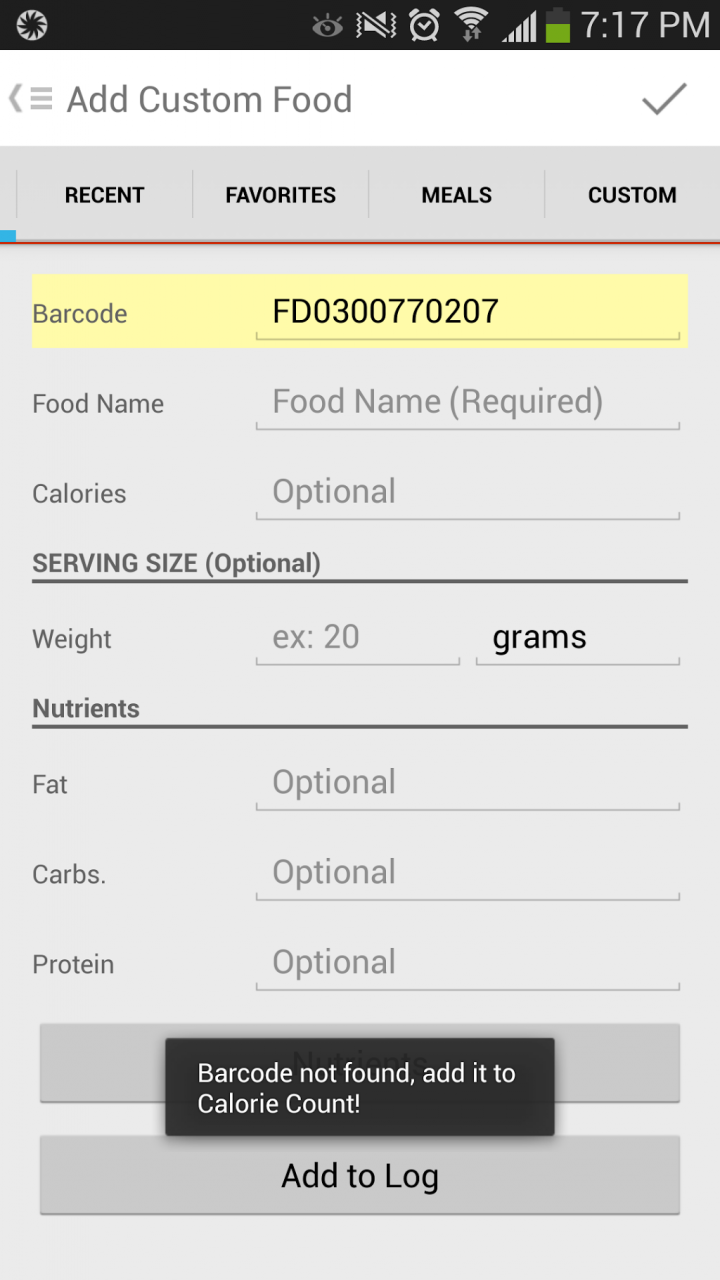This screenshot has width=720, height=1280.
Task: Select the Custom tab
Action: pyautogui.click(x=632, y=195)
